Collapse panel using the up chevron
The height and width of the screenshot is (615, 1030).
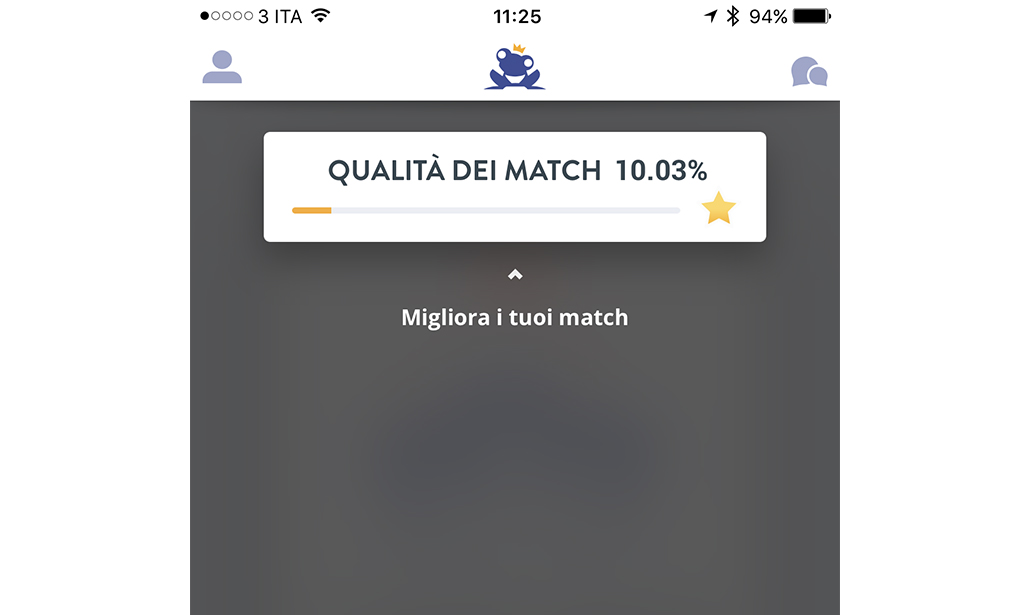click(515, 274)
